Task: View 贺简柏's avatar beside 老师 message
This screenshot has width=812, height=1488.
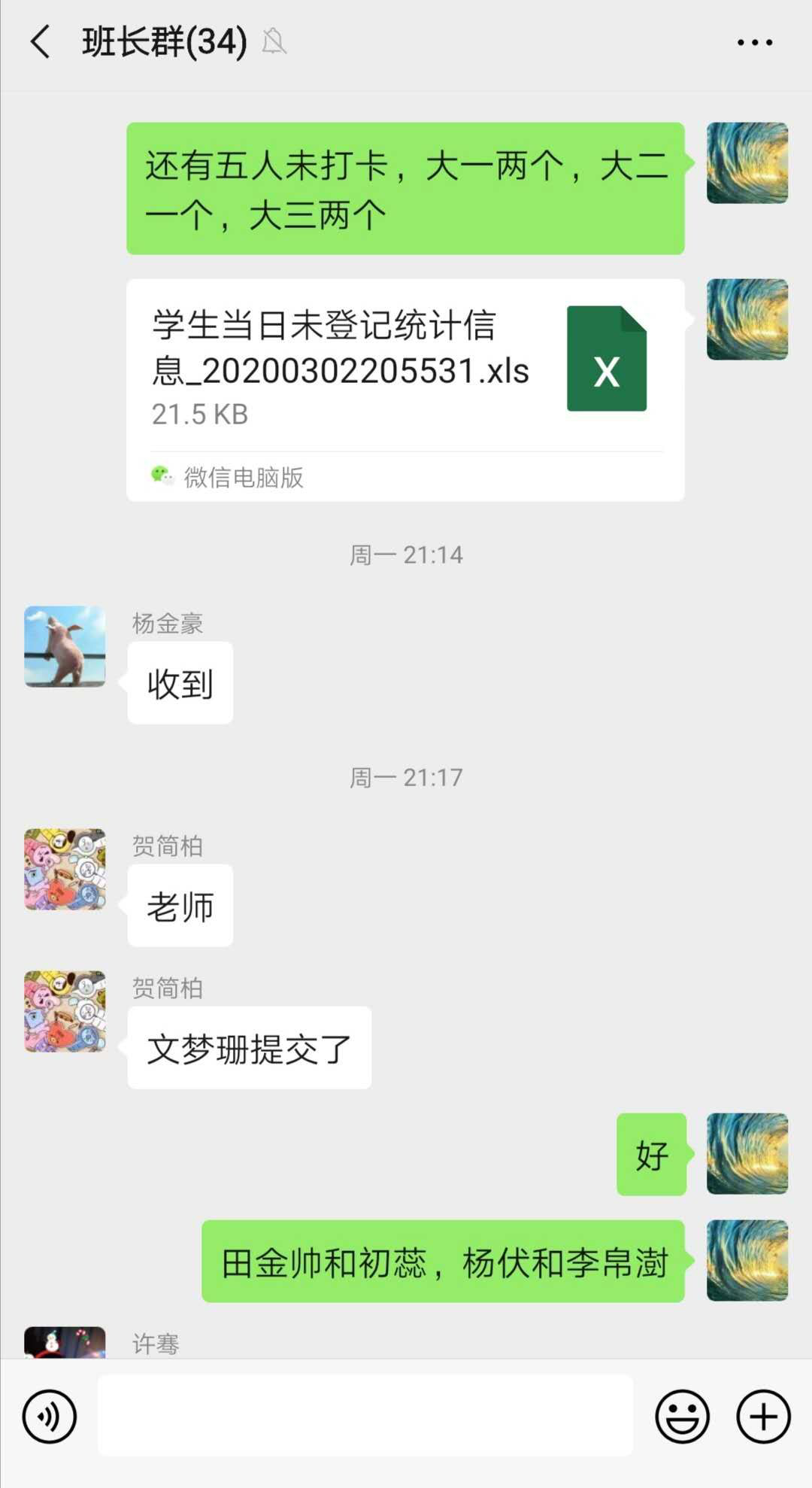Action: [65, 869]
